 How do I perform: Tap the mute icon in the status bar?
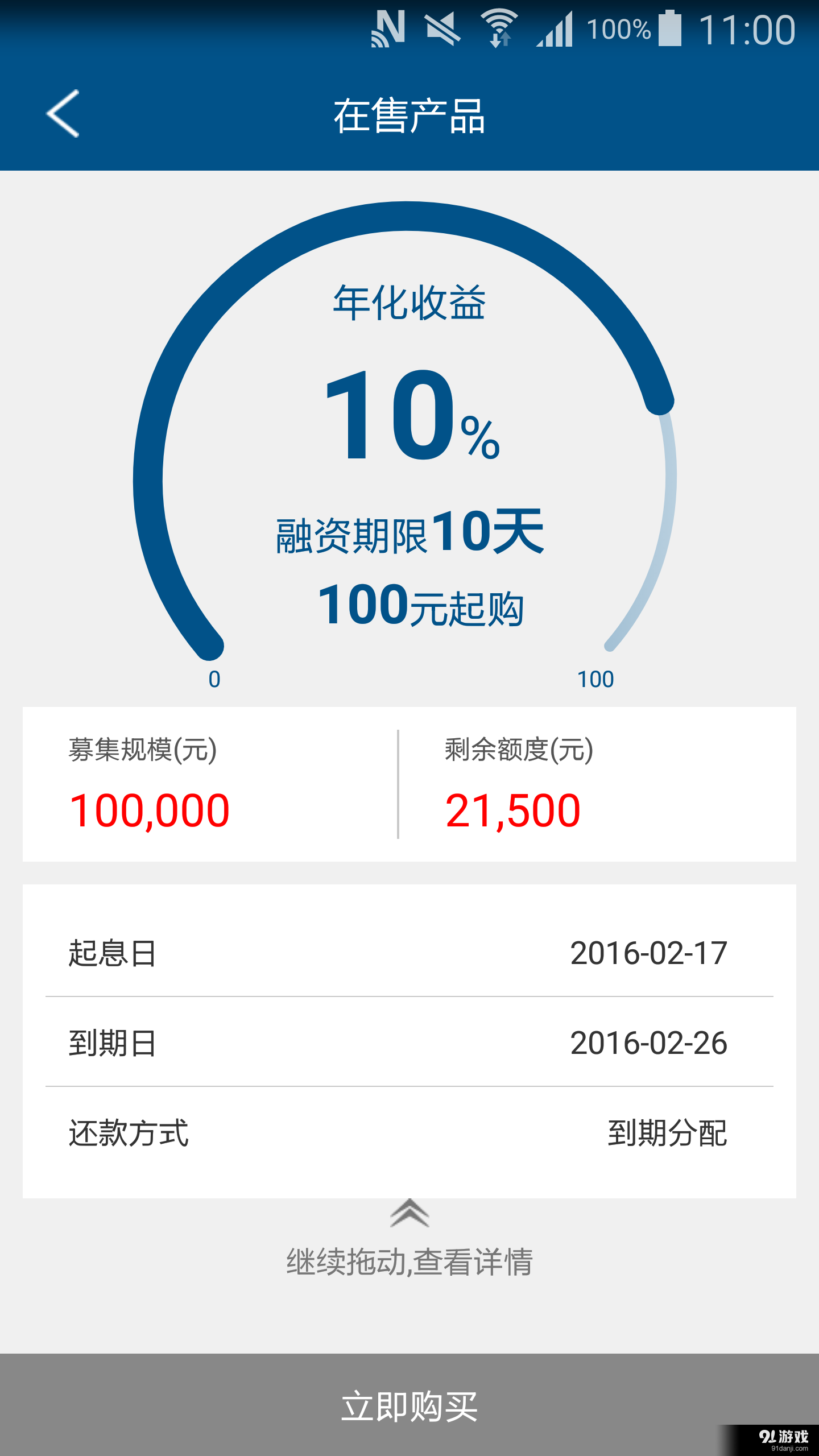pos(444,30)
